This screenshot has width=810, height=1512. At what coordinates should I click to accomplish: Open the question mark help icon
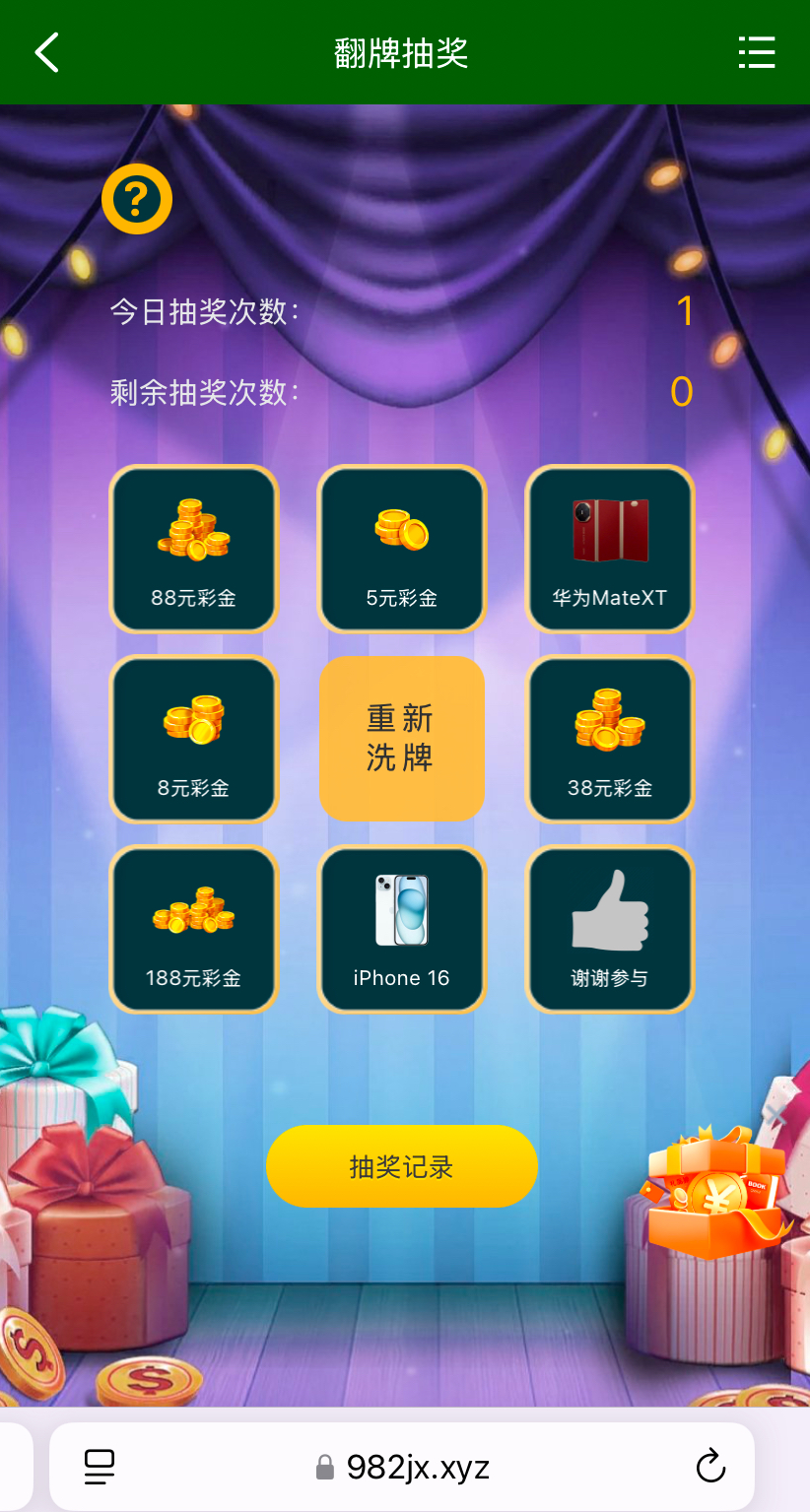[x=137, y=199]
